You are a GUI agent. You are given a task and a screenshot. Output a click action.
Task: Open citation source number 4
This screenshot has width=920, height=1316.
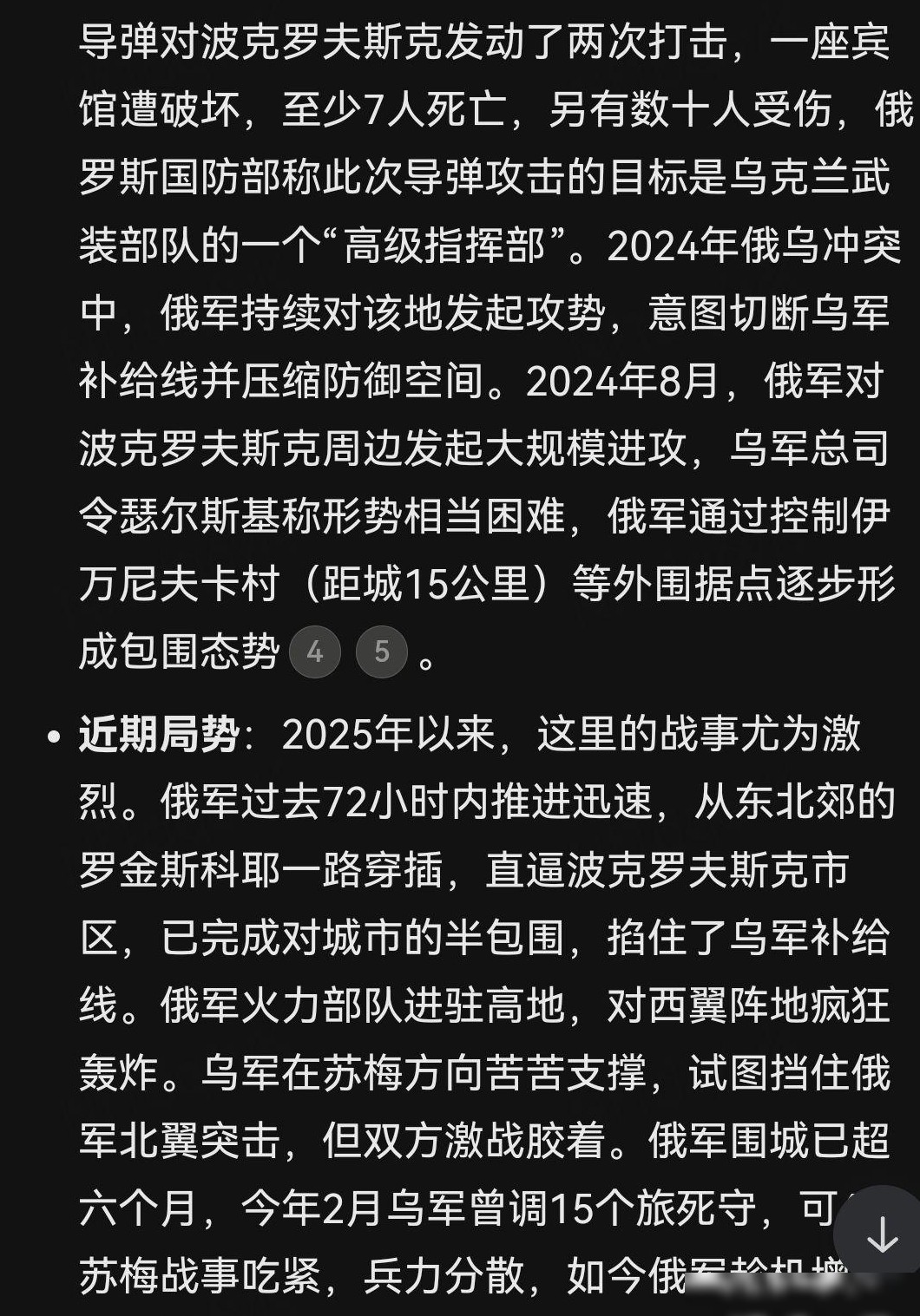click(314, 651)
